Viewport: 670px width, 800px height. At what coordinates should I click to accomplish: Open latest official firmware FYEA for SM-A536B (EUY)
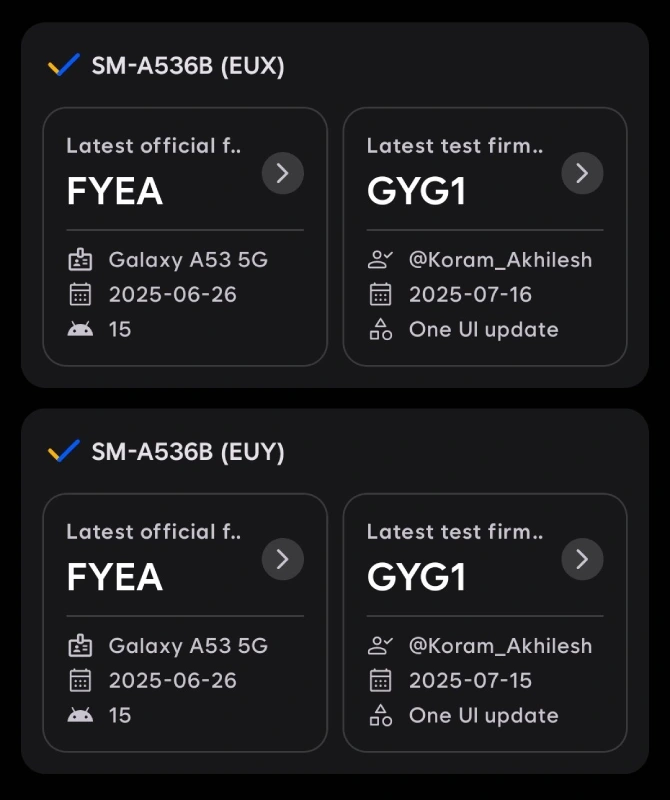(x=282, y=559)
